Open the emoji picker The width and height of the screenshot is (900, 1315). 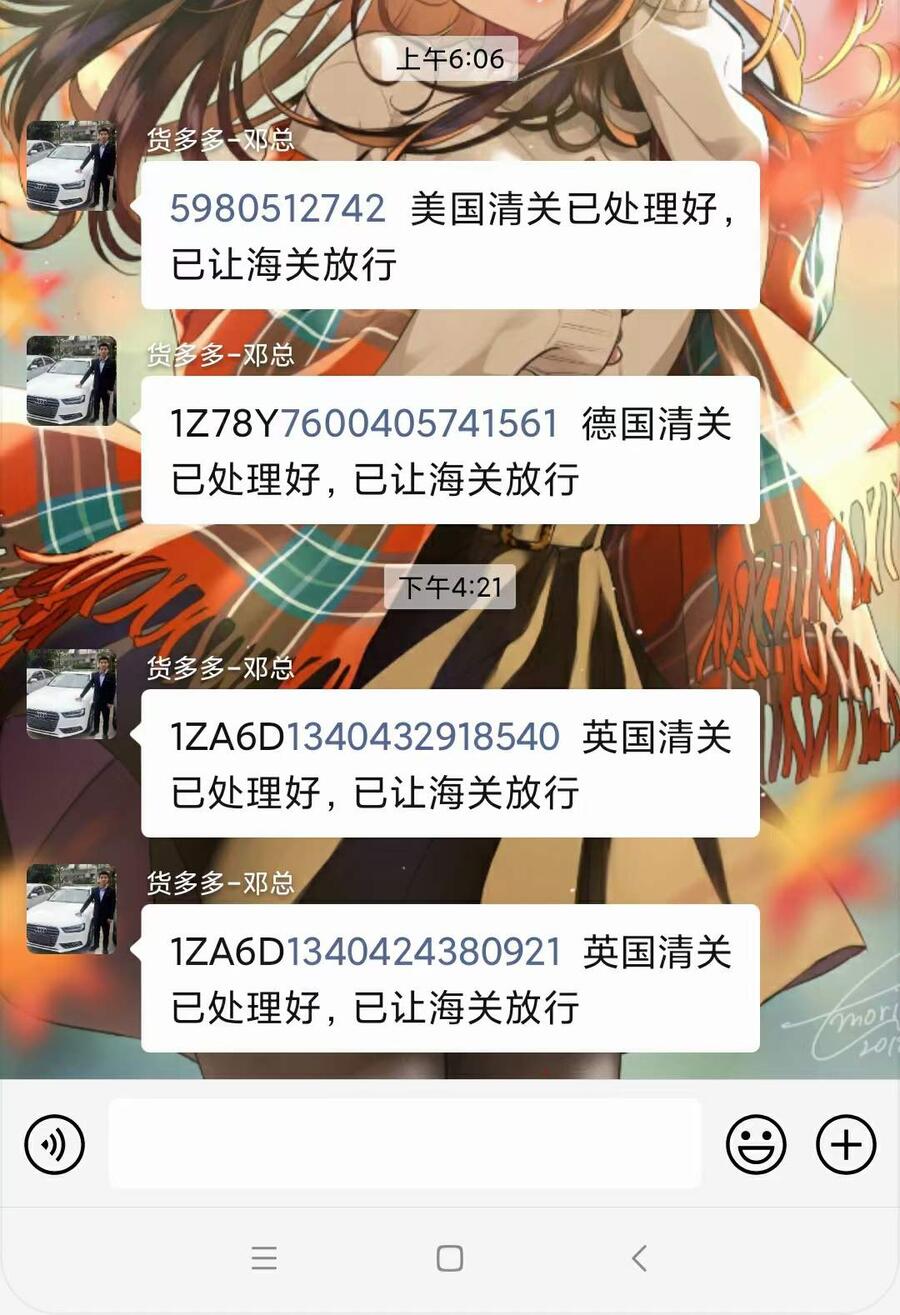[x=756, y=1144]
